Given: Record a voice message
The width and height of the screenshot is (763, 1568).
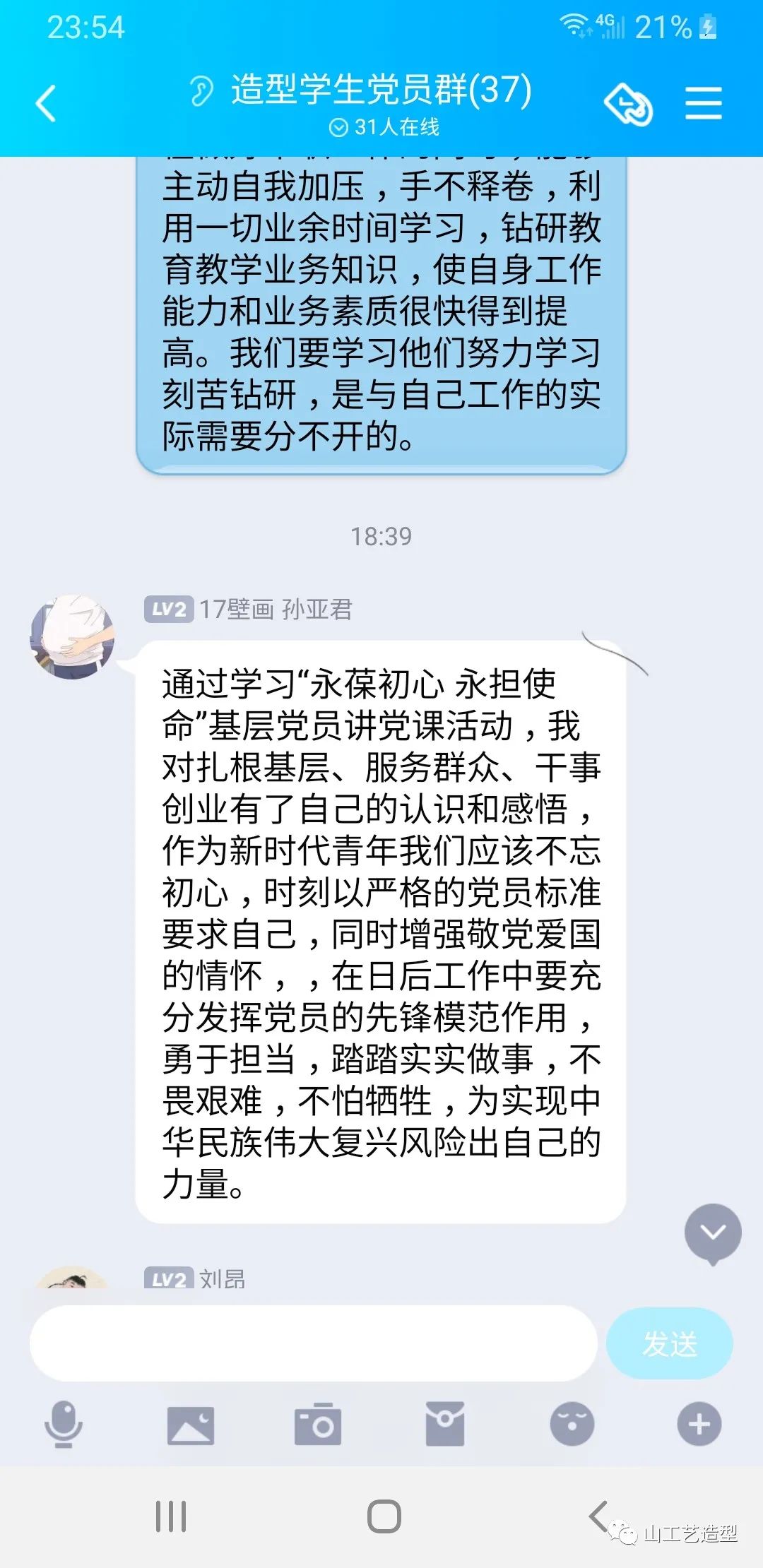Looking at the screenshot, I should pos(64,1424).
